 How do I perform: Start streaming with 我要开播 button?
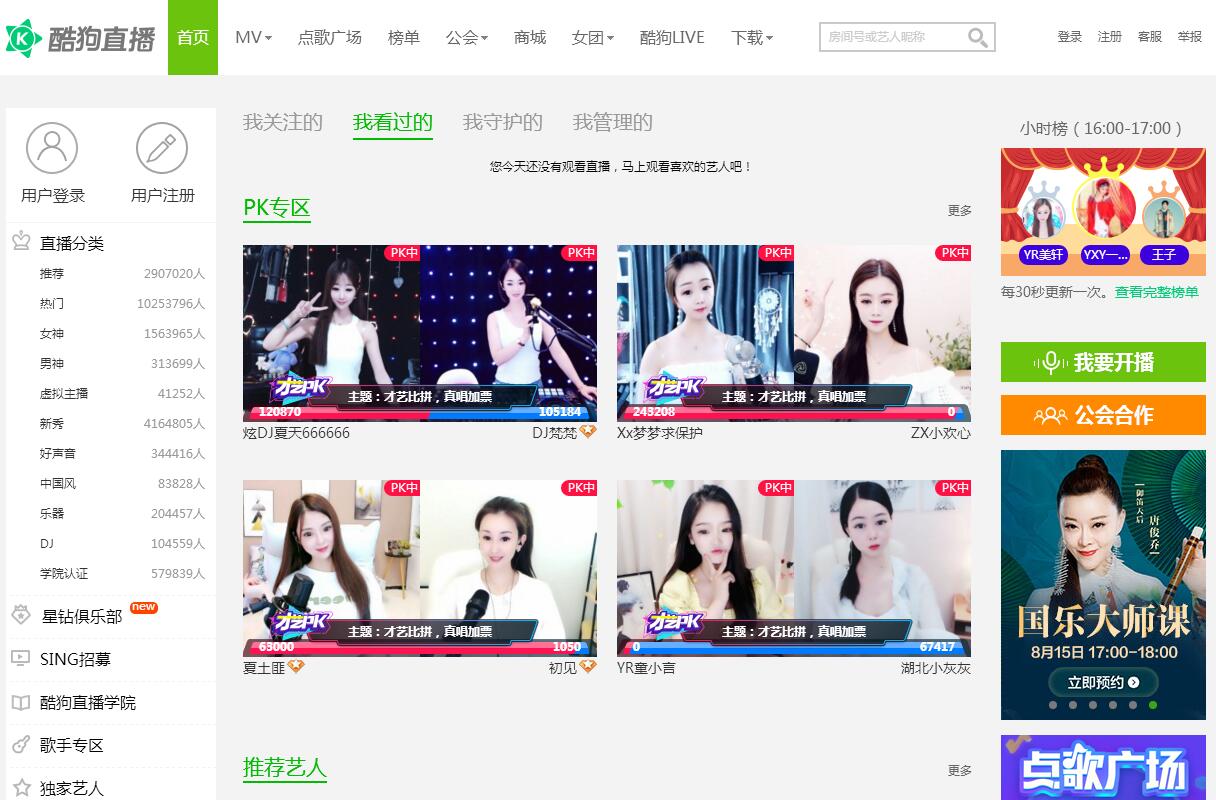pos(1102,362)
